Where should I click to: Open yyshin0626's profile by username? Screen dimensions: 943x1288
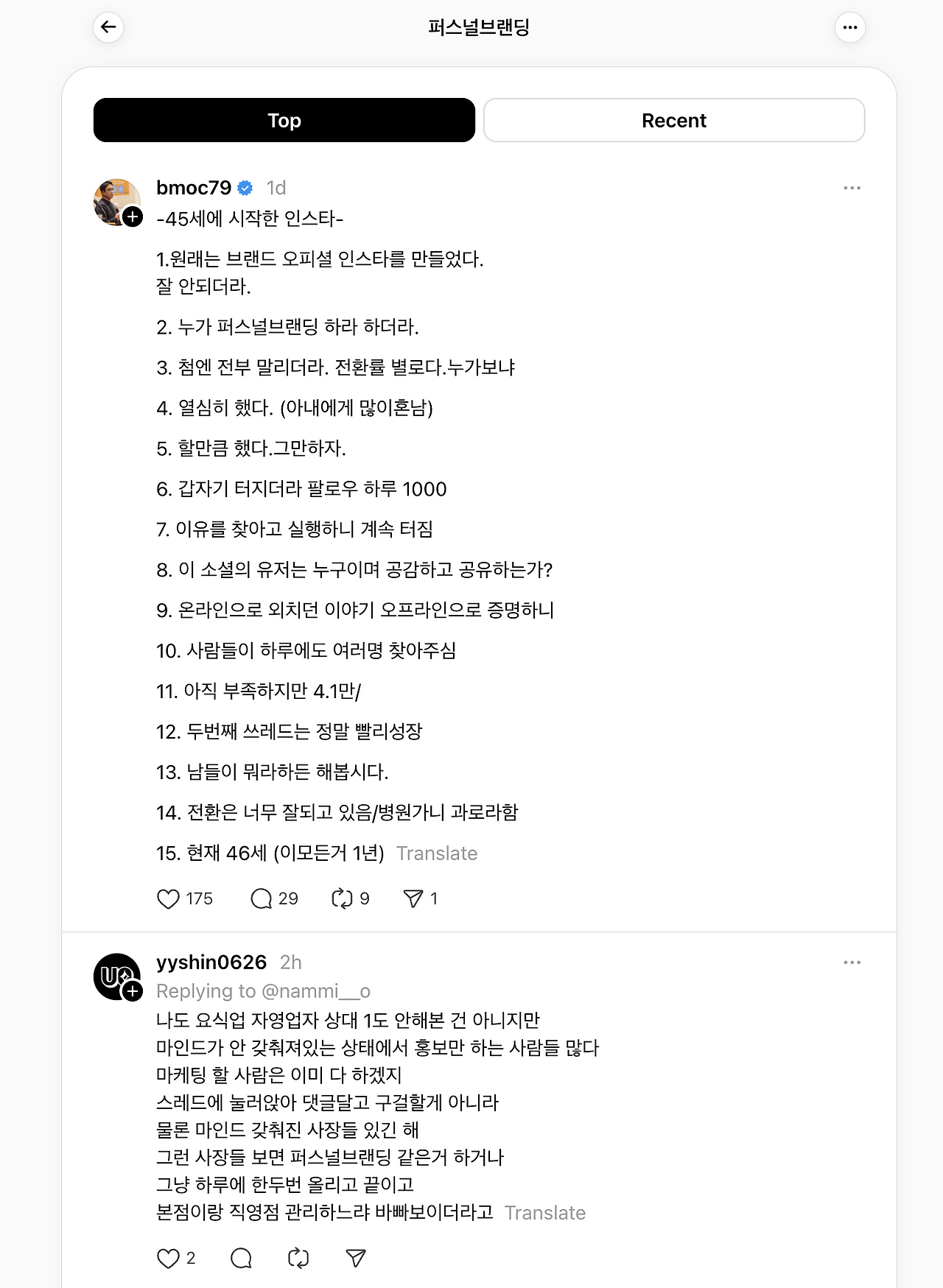click(211, 963)
